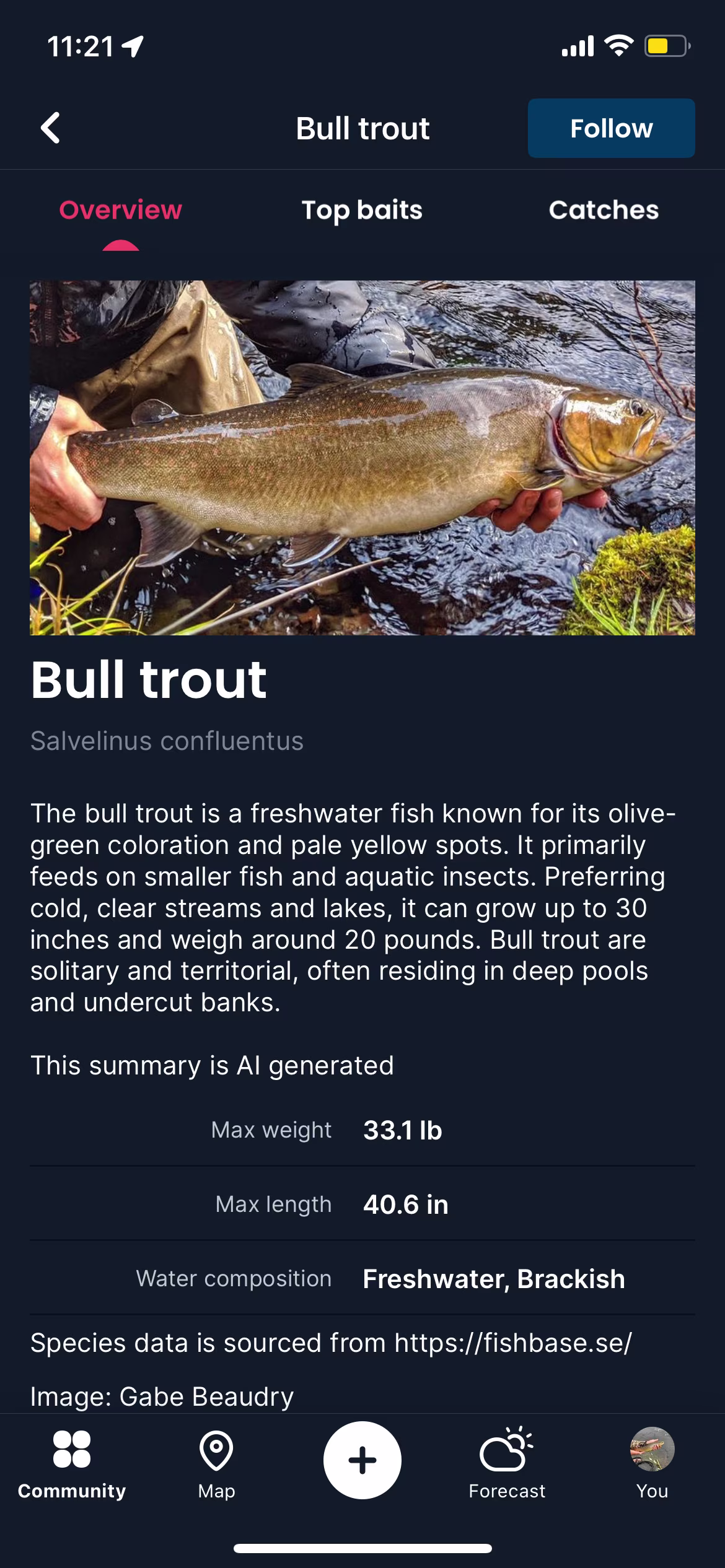Open the You profile tab
Screen dimensions: 725x1568
(x=652, y=1463)
